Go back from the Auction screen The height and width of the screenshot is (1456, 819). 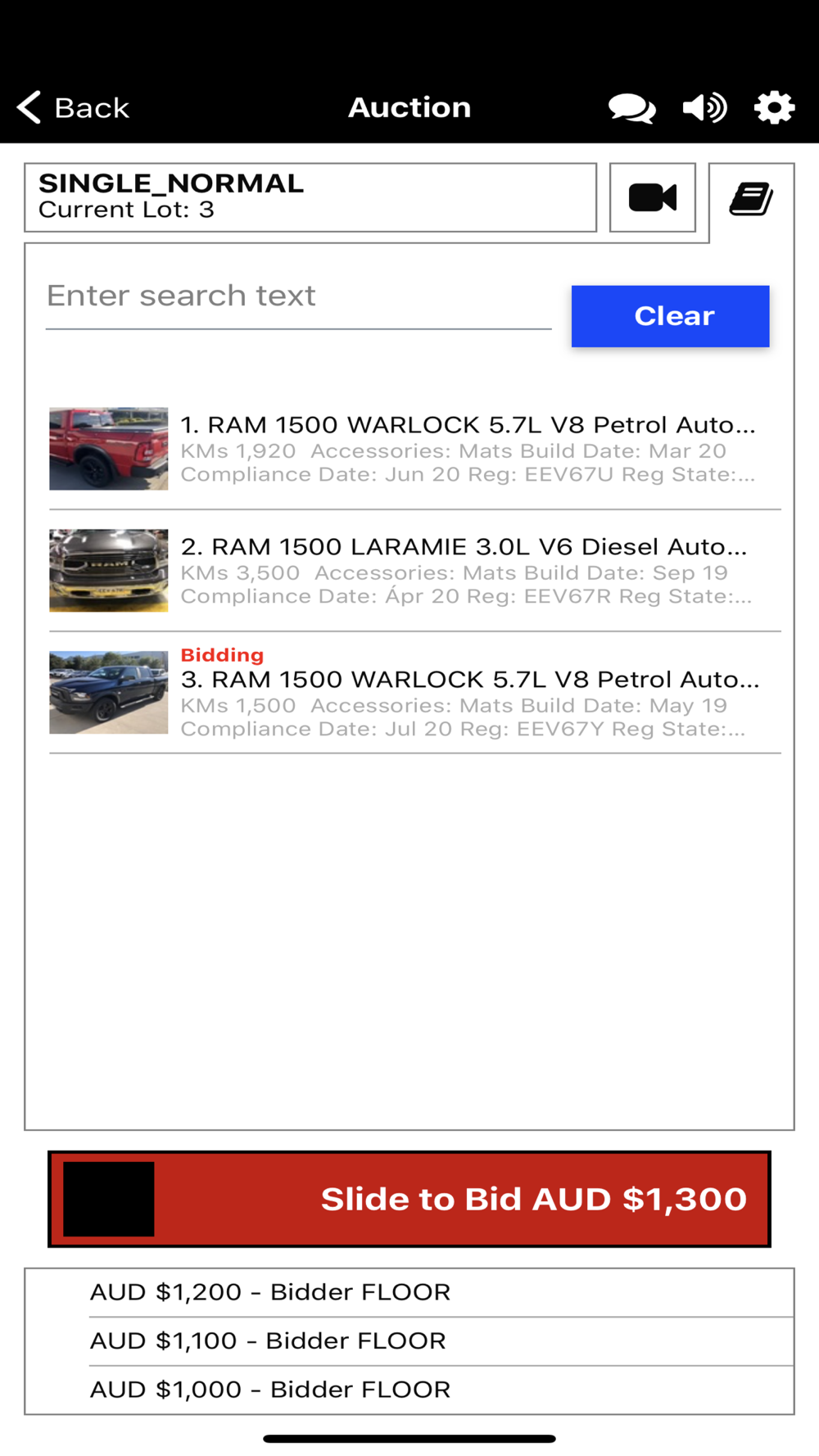coord(73,107)
